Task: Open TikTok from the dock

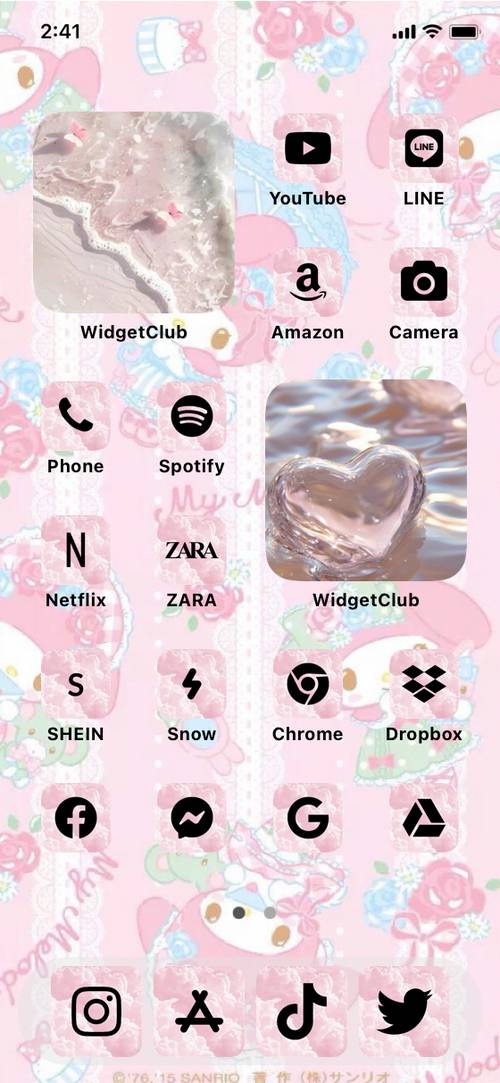Action: [301, 1011]
